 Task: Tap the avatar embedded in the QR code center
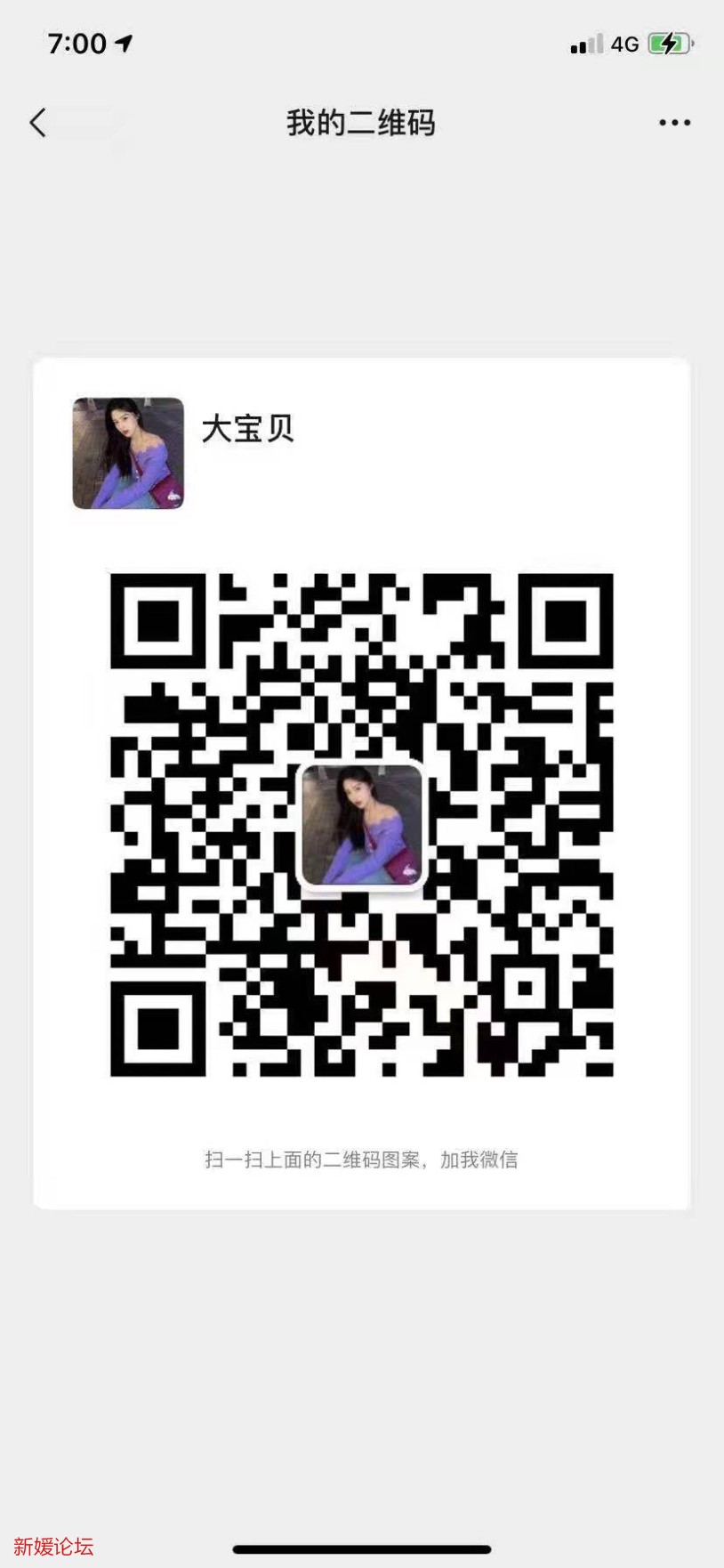(363, 825)
